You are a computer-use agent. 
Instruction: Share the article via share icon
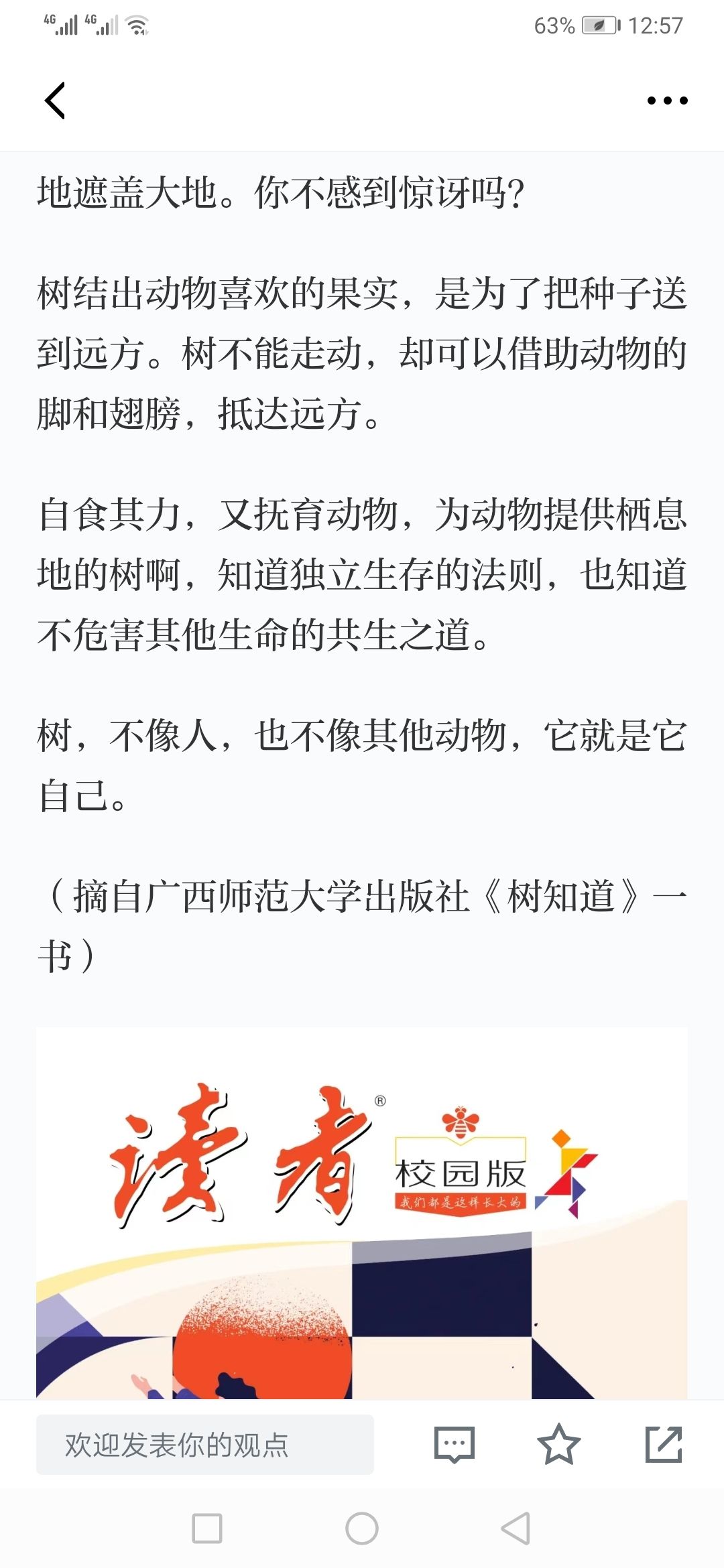664,1445
